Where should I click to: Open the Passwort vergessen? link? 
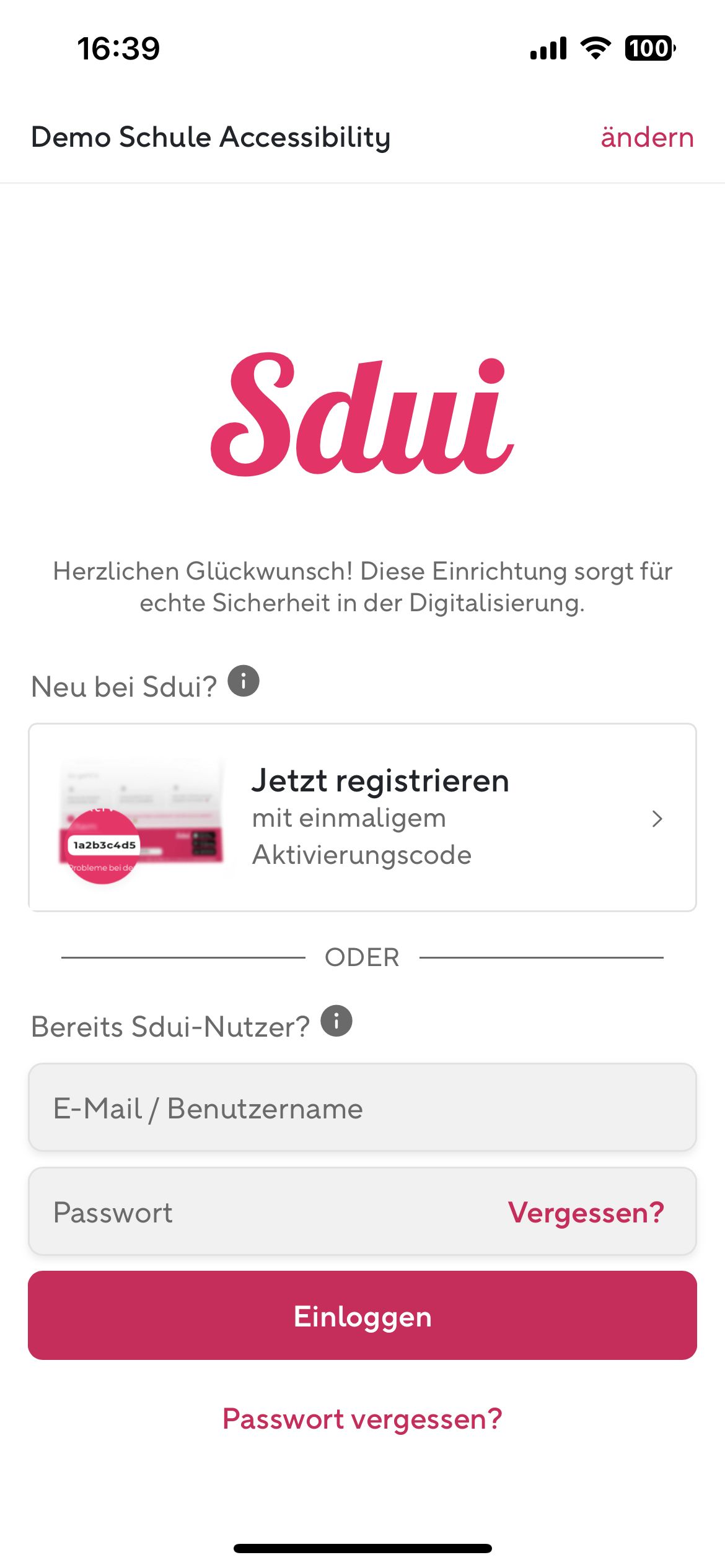pyautogui.click(x=362, y=1419)
